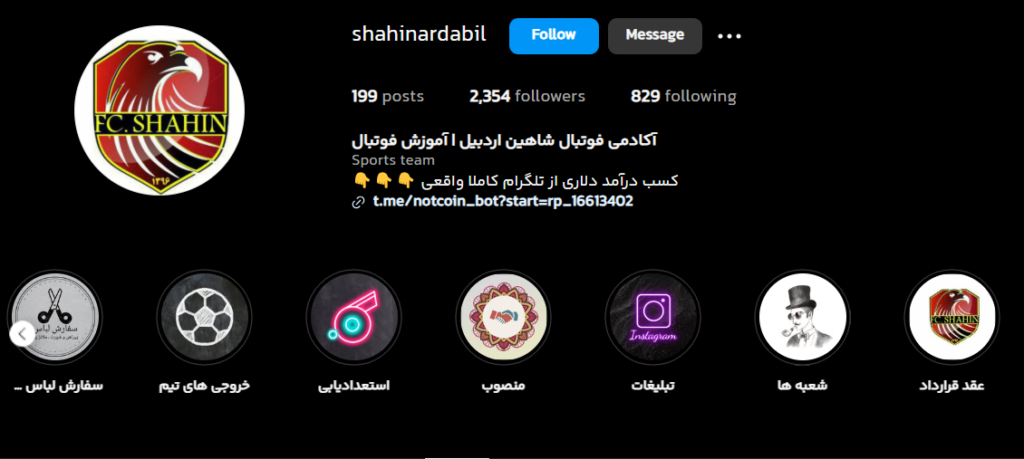View the followers list
1024x459 pixels.
coord(527,97)
